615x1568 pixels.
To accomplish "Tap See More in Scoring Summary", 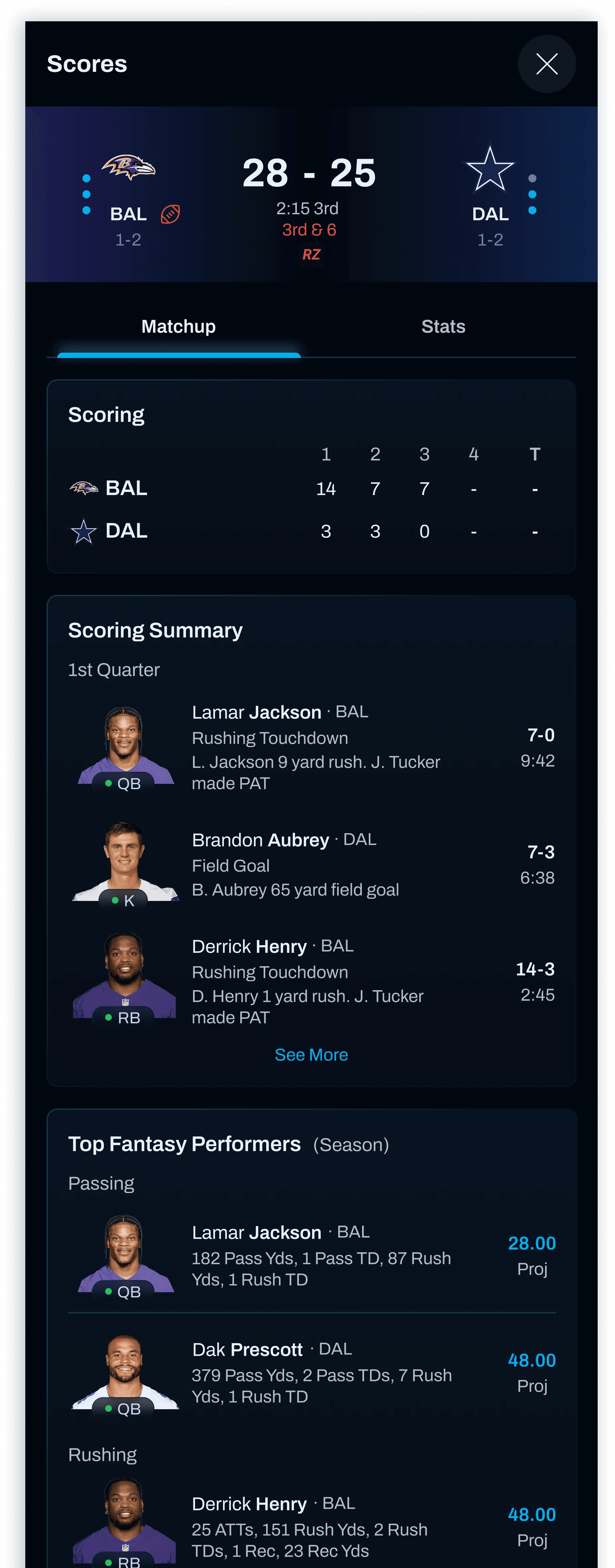I will coord(311,1055).
